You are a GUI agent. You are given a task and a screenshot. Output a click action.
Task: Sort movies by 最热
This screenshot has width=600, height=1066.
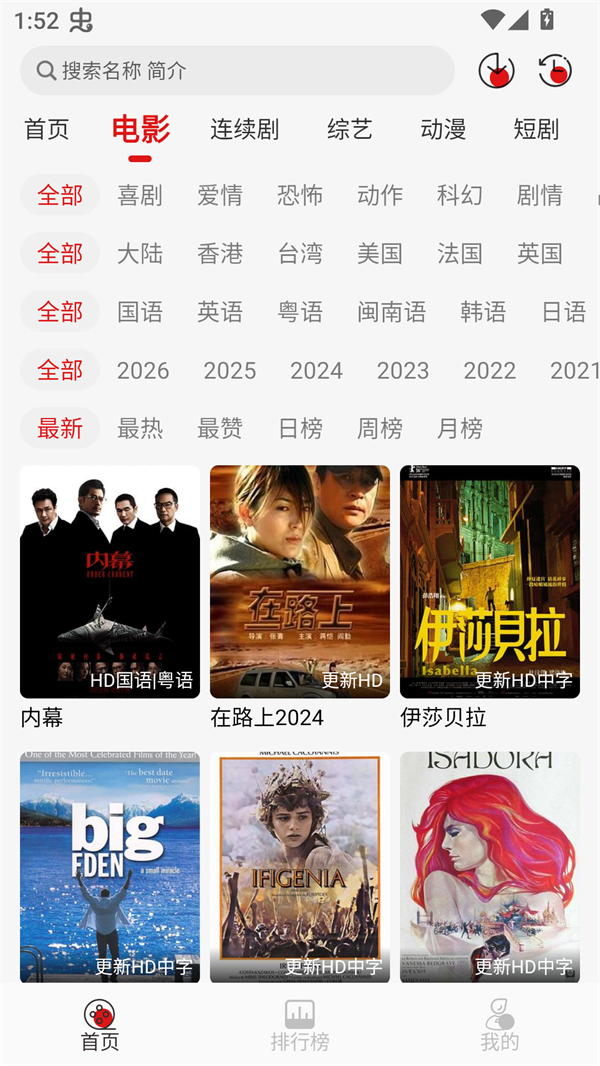point(140,429)
